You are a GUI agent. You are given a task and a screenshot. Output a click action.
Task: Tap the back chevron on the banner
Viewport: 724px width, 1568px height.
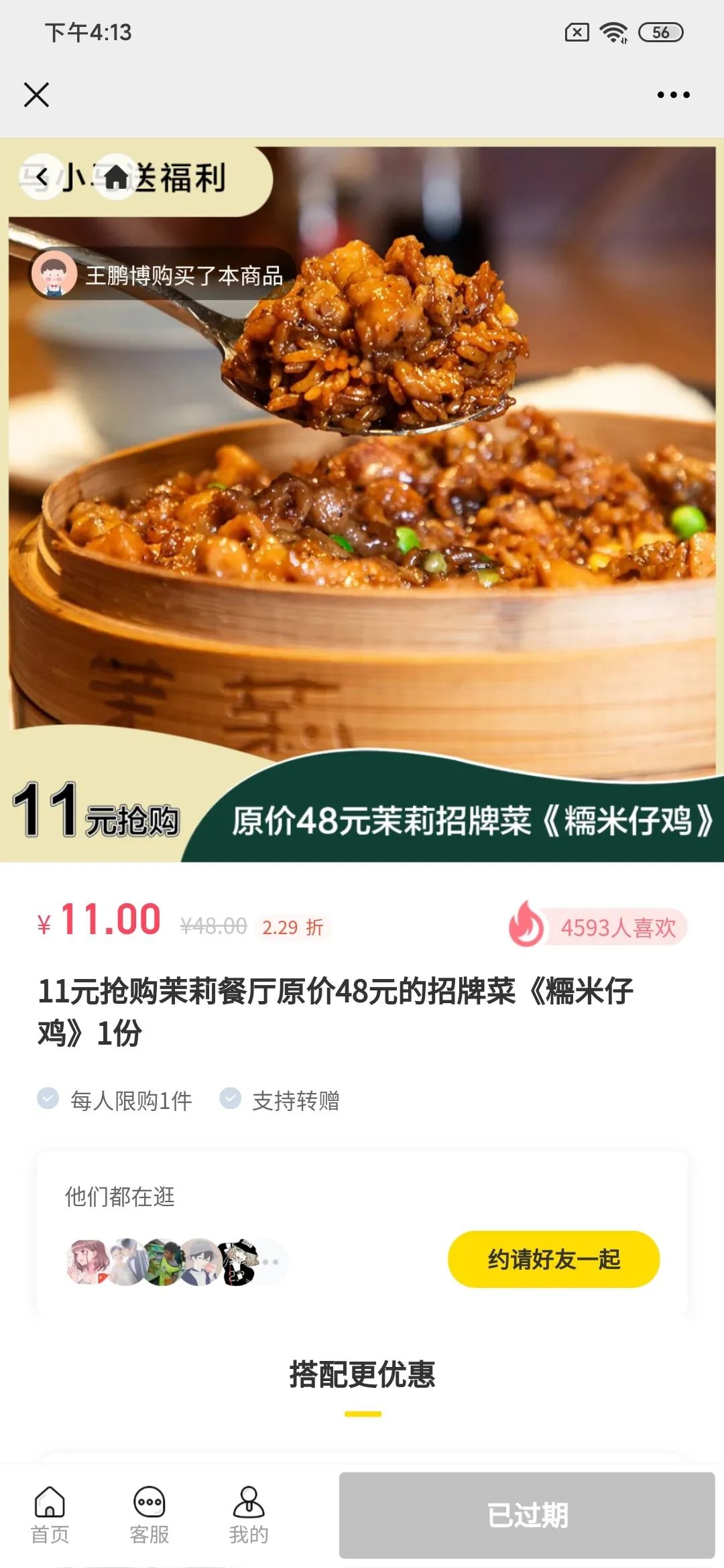(40, 176)
